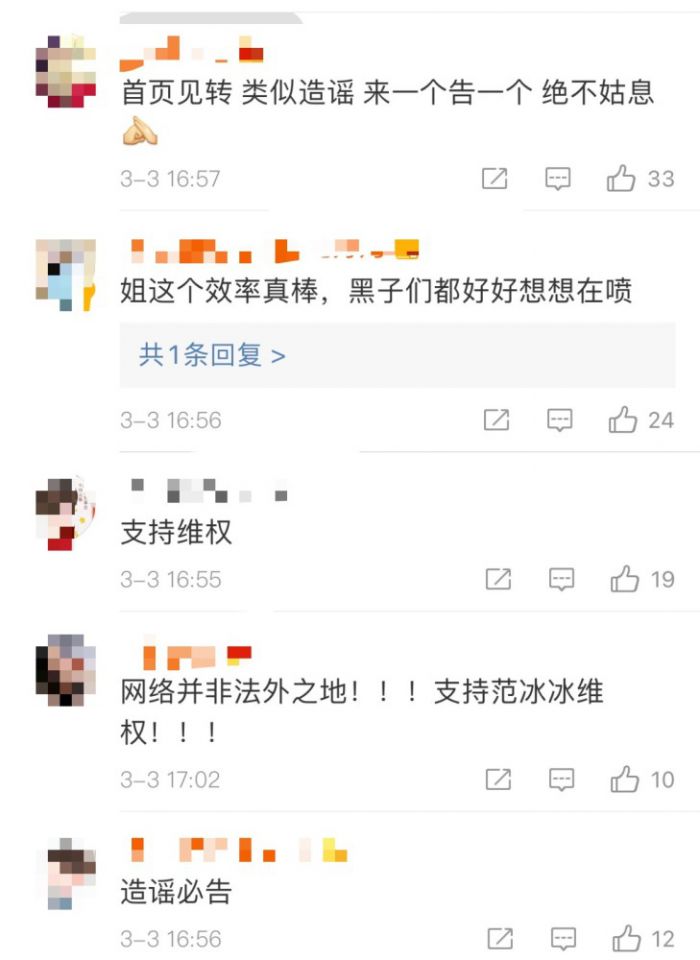Reply to the 造谣必告 comment
The height and width of the screenshot is (960, 700).
pyautogui.click(x=564, y=939)
